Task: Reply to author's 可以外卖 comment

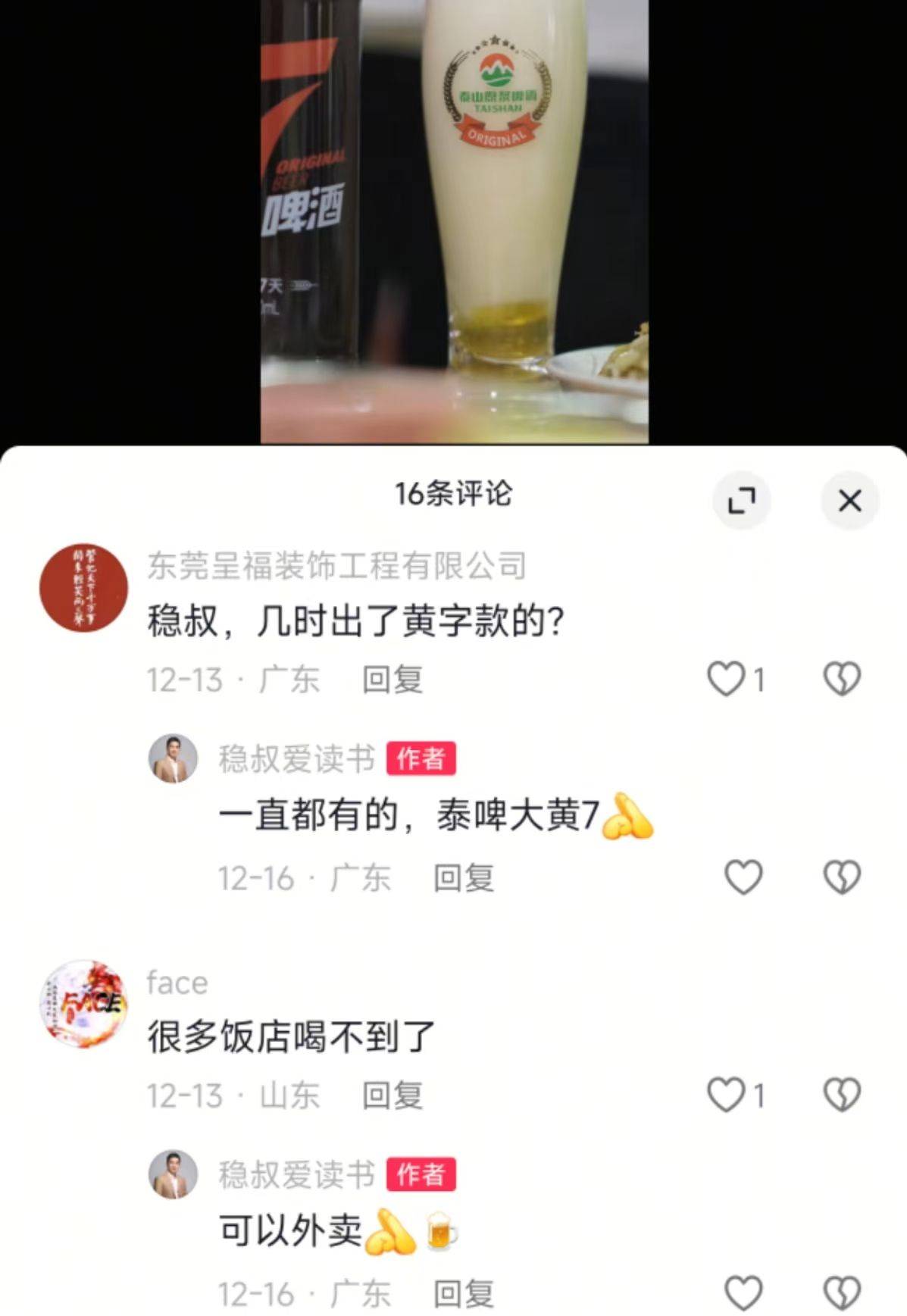Action: pos(463,1294)
